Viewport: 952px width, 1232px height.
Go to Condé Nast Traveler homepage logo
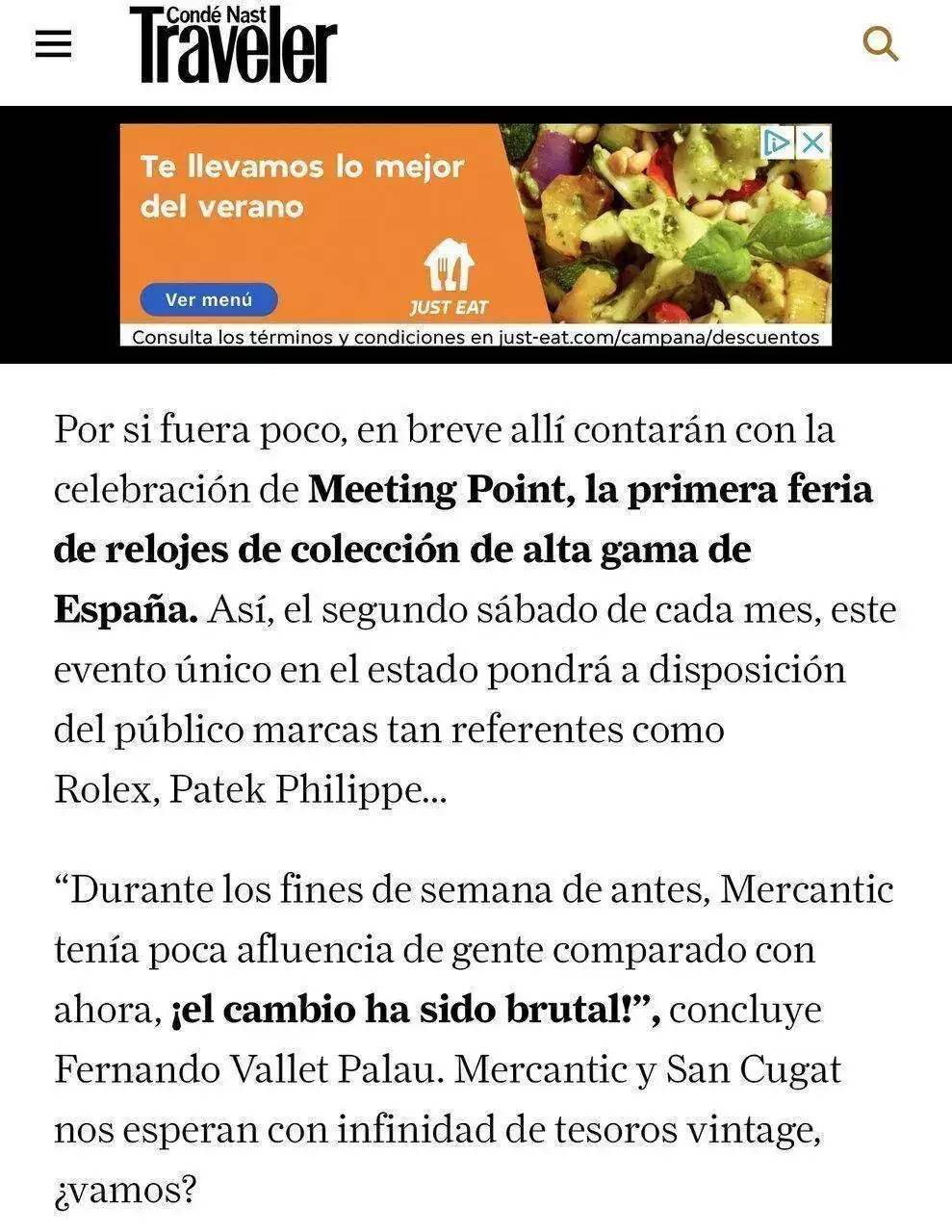[233, 44]
